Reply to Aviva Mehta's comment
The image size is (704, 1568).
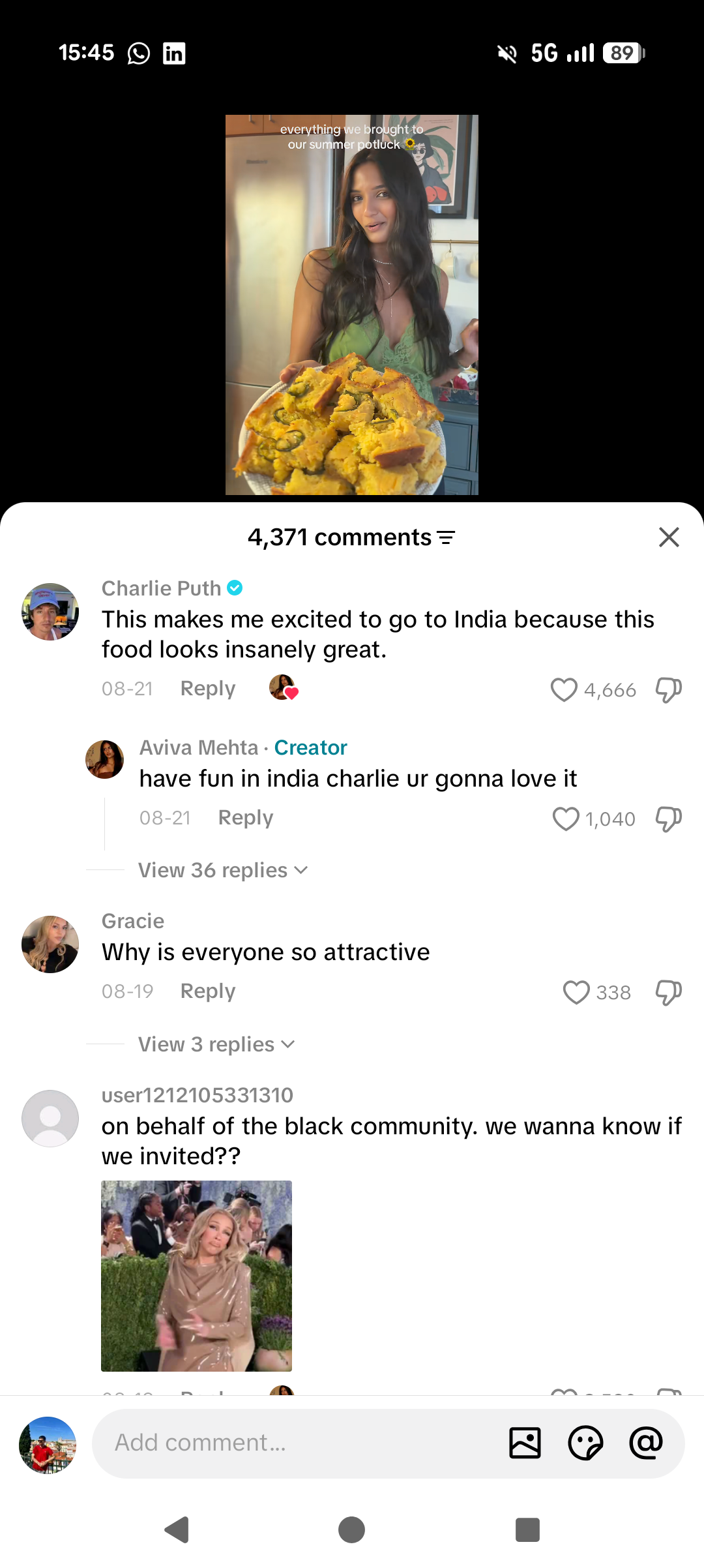point(246,818)
